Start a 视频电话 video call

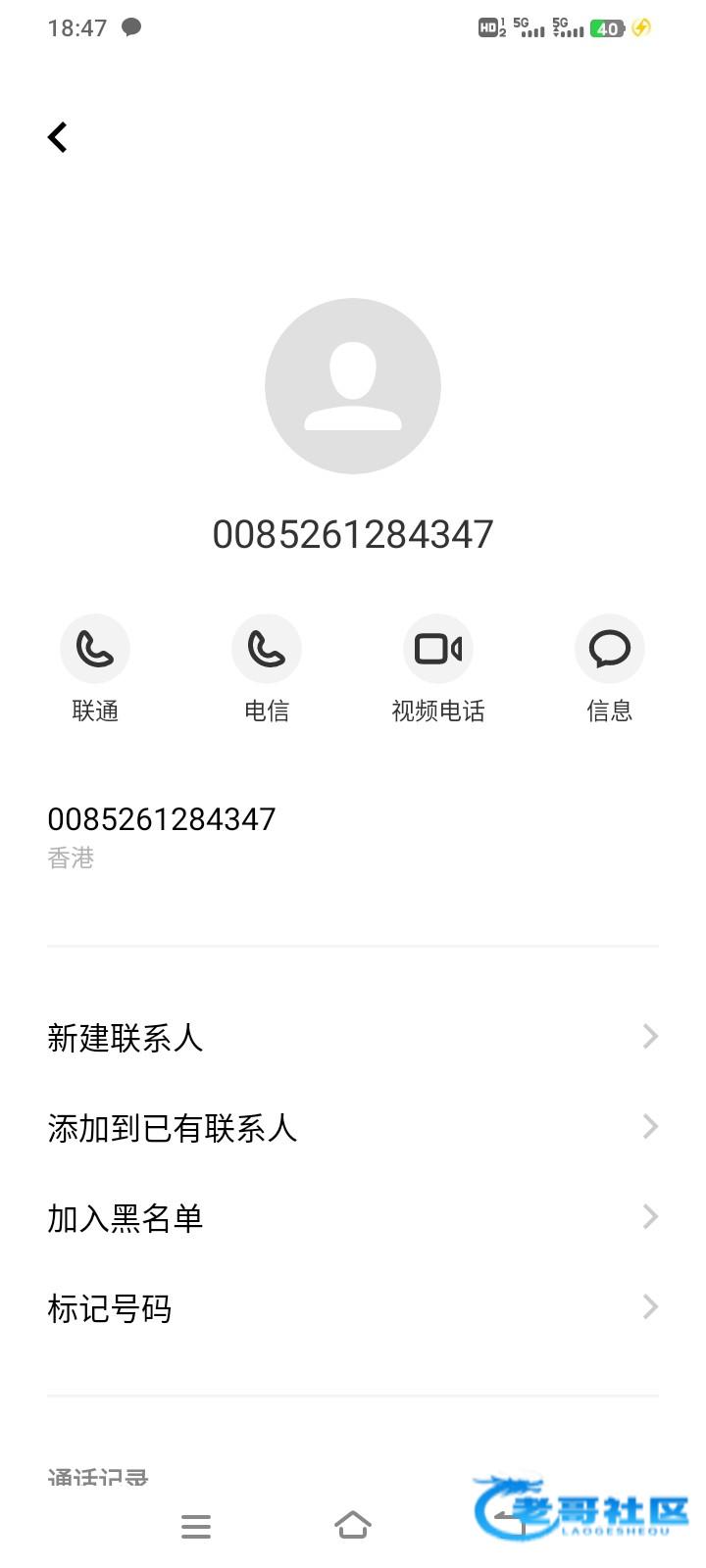438,648
